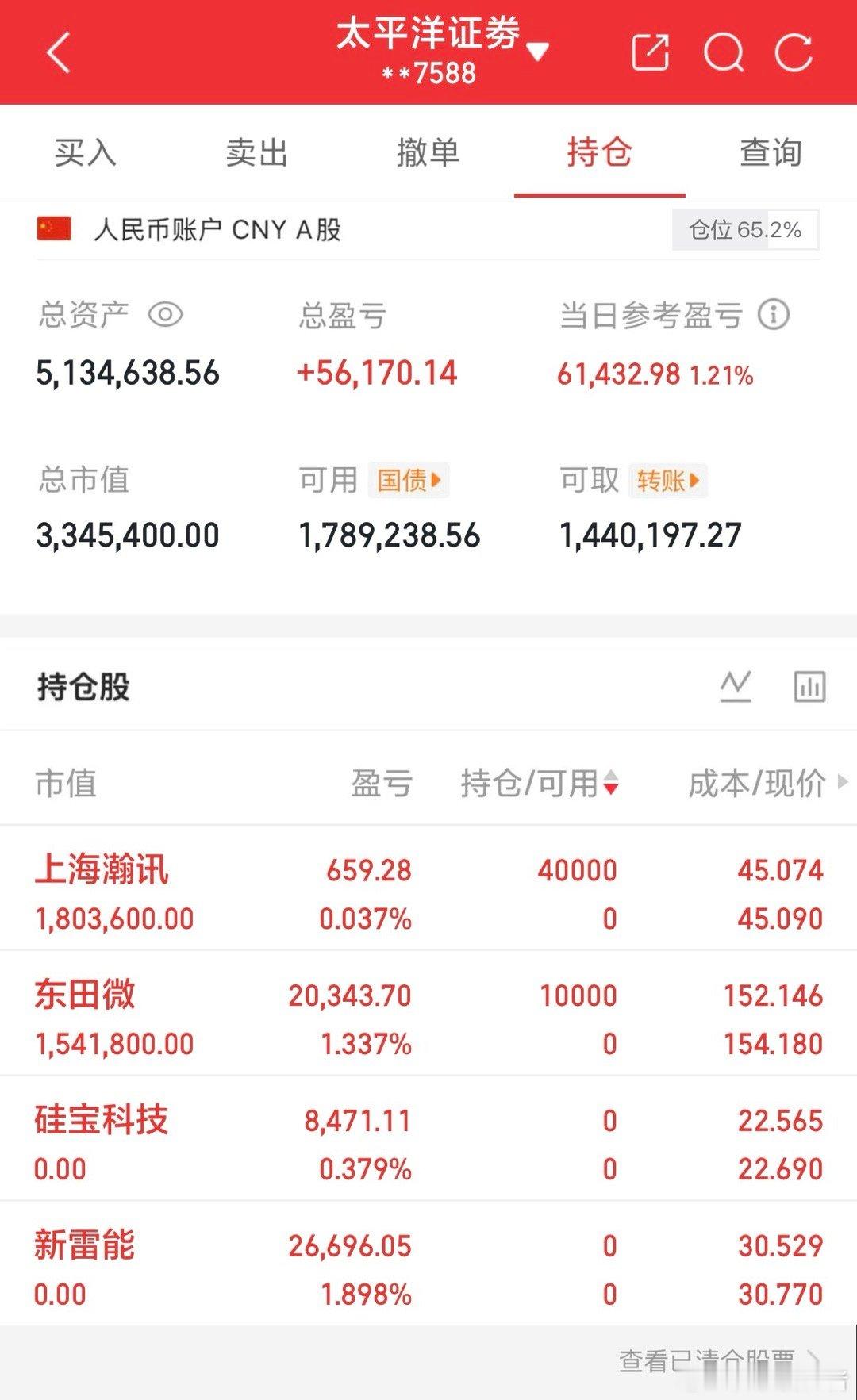Viewport: 857px width, 1400px height.
Task: Open 转账 from the 可取 row
Action: pyautogui.click(x=669, y=480)
